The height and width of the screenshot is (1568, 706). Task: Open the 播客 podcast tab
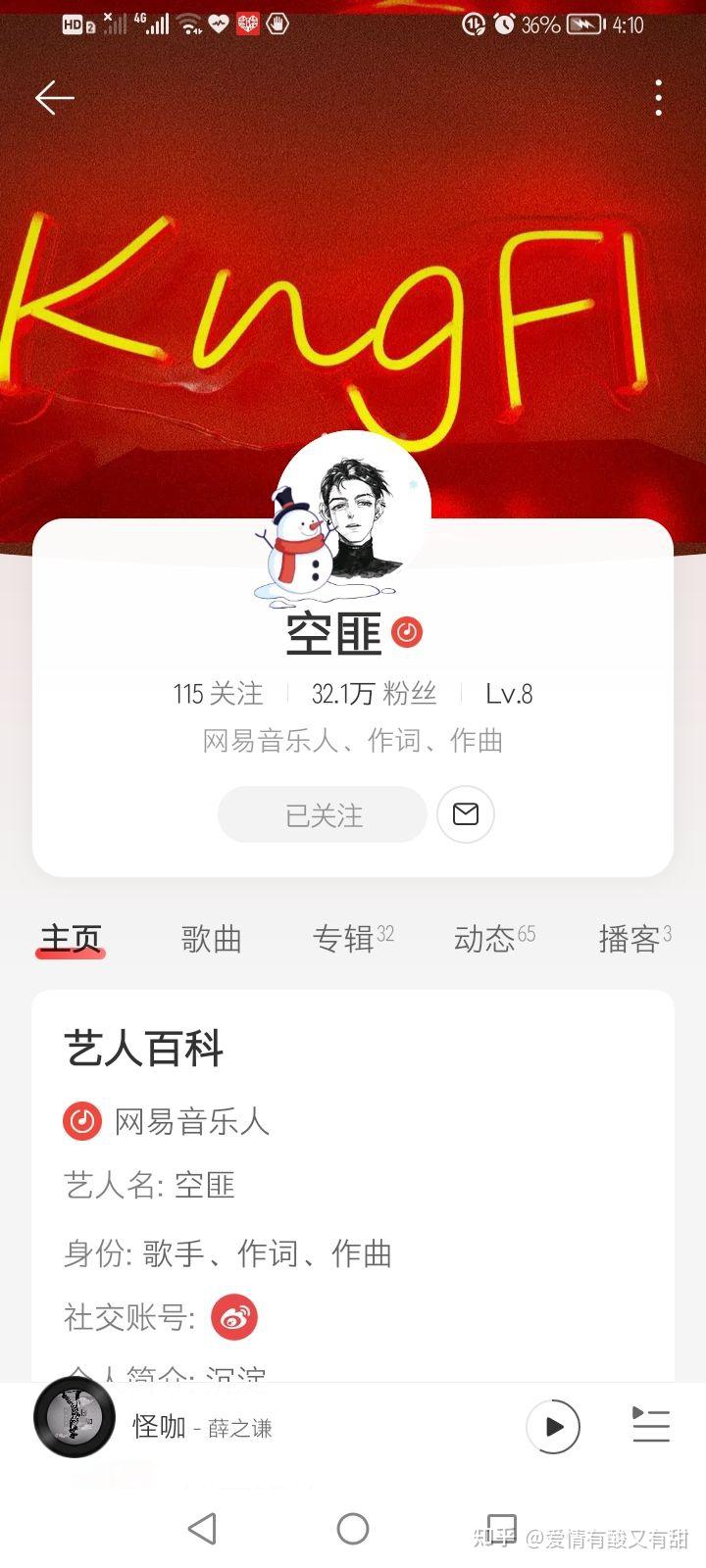click(x=629, y=939)
